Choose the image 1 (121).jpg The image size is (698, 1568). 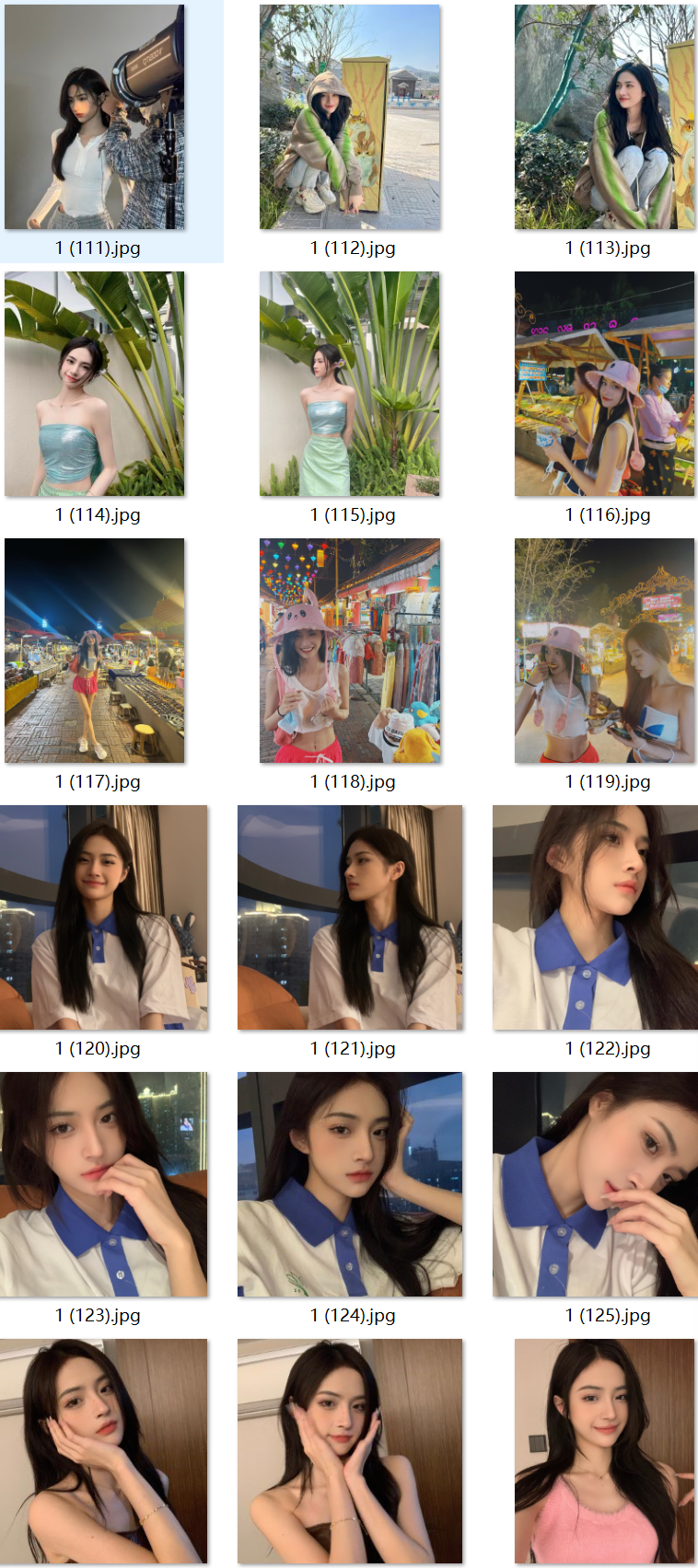(x=350, y=917)
